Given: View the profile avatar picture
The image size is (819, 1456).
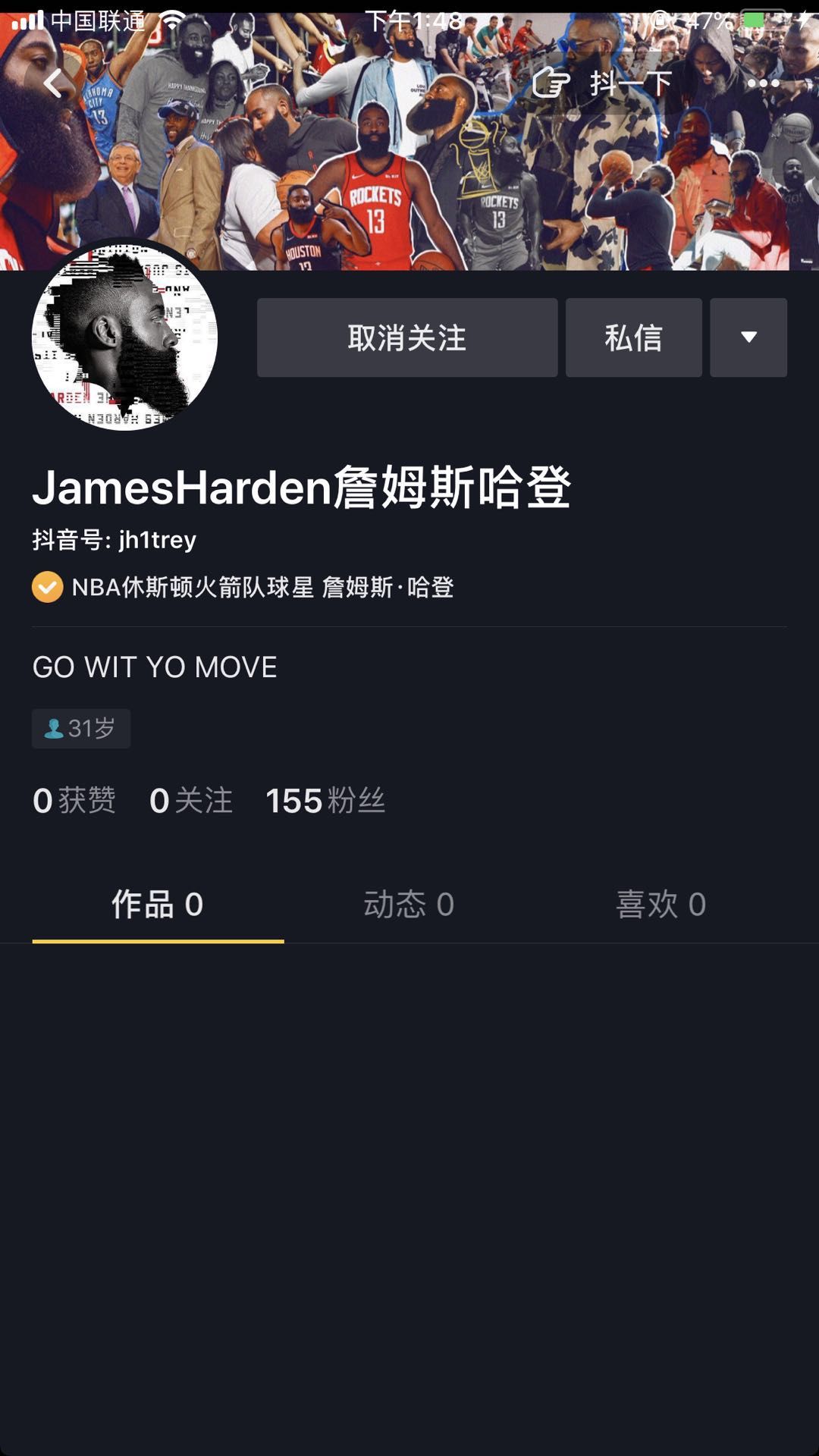Looking at the screenshot, I should pyautogui.click(x=125, y=336).
